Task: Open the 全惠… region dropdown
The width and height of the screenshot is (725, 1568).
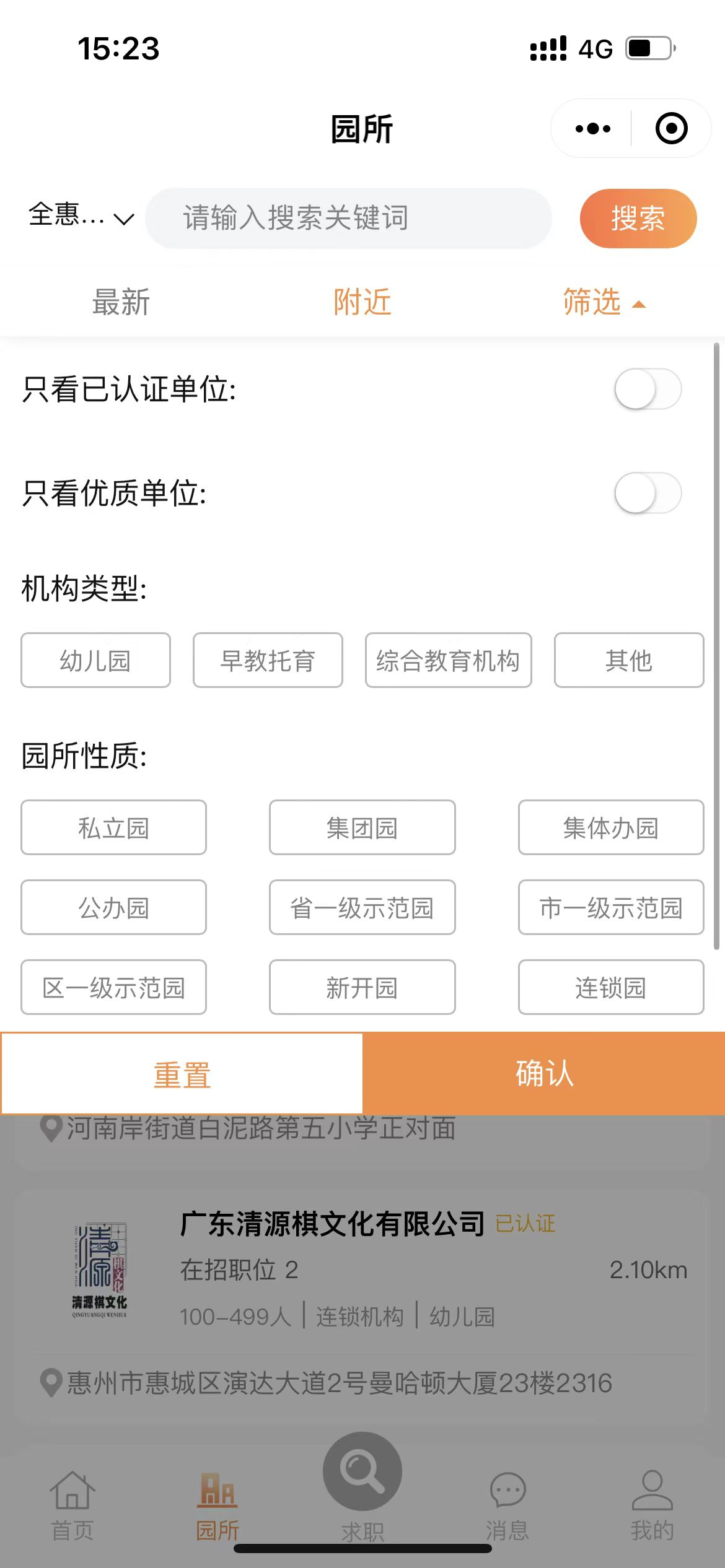Action: (81, 216)
